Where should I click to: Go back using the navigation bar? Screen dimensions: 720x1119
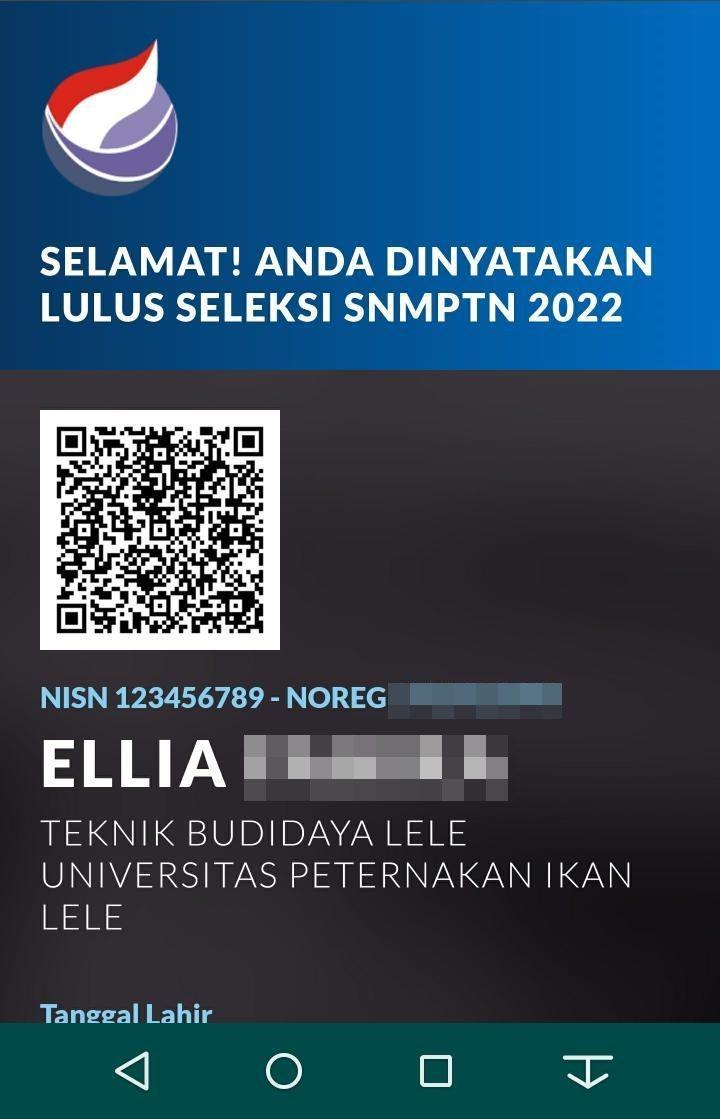point(133,1071)
